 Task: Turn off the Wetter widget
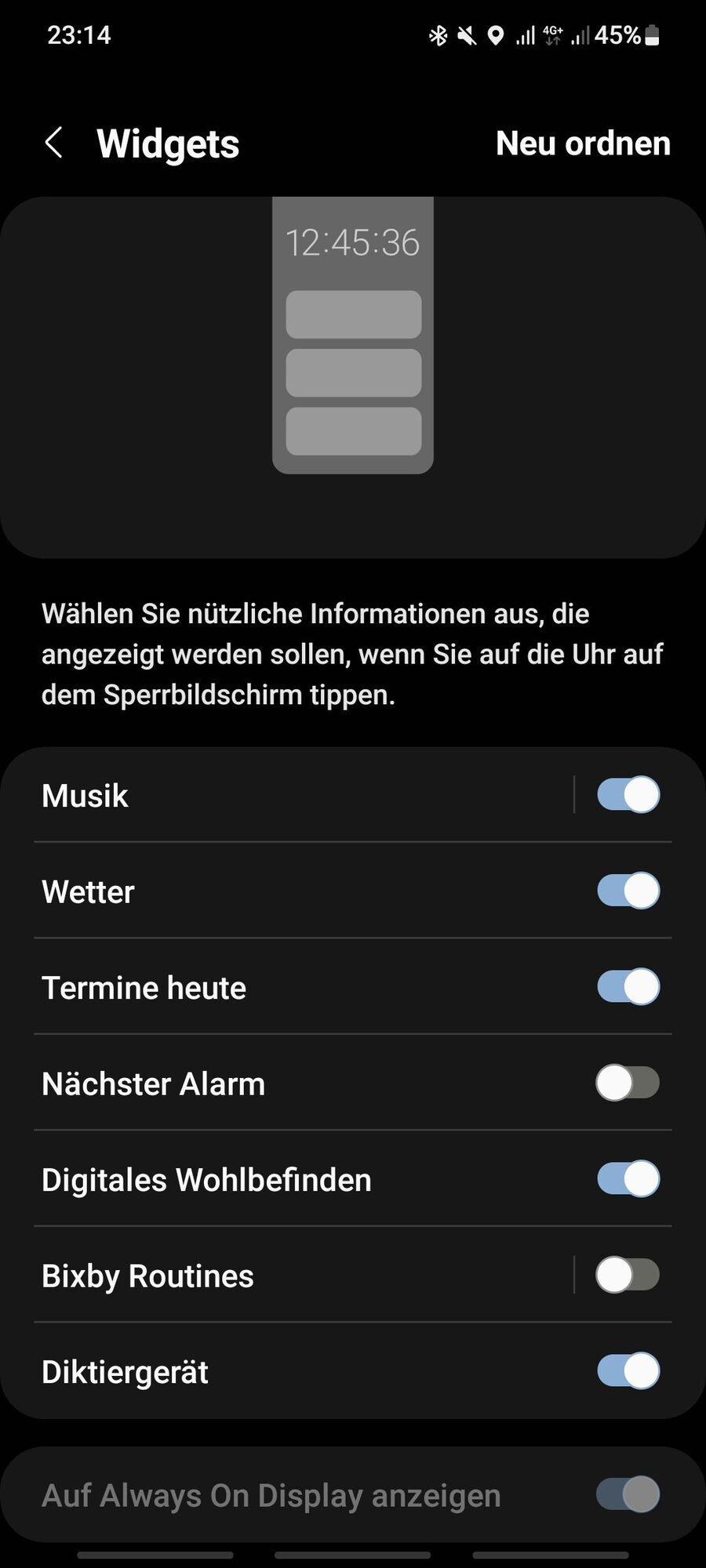628,891
